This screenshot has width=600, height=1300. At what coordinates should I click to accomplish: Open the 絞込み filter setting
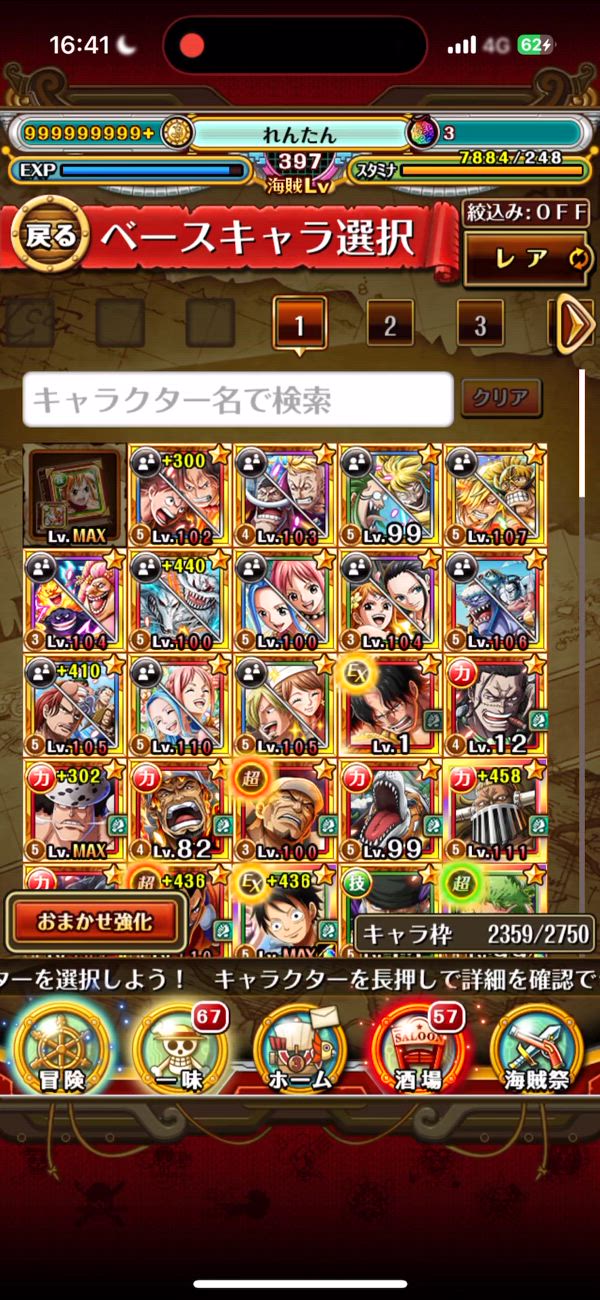pyautogui.click(x=523, y=213)
